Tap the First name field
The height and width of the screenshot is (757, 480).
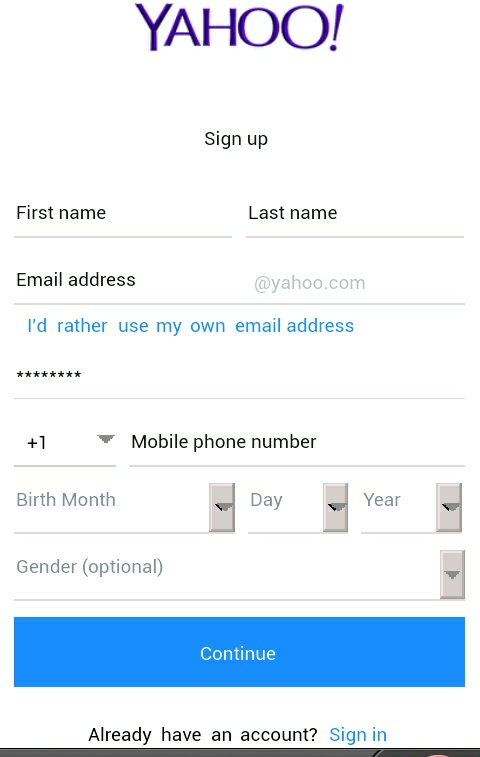[x=123, y=214]
